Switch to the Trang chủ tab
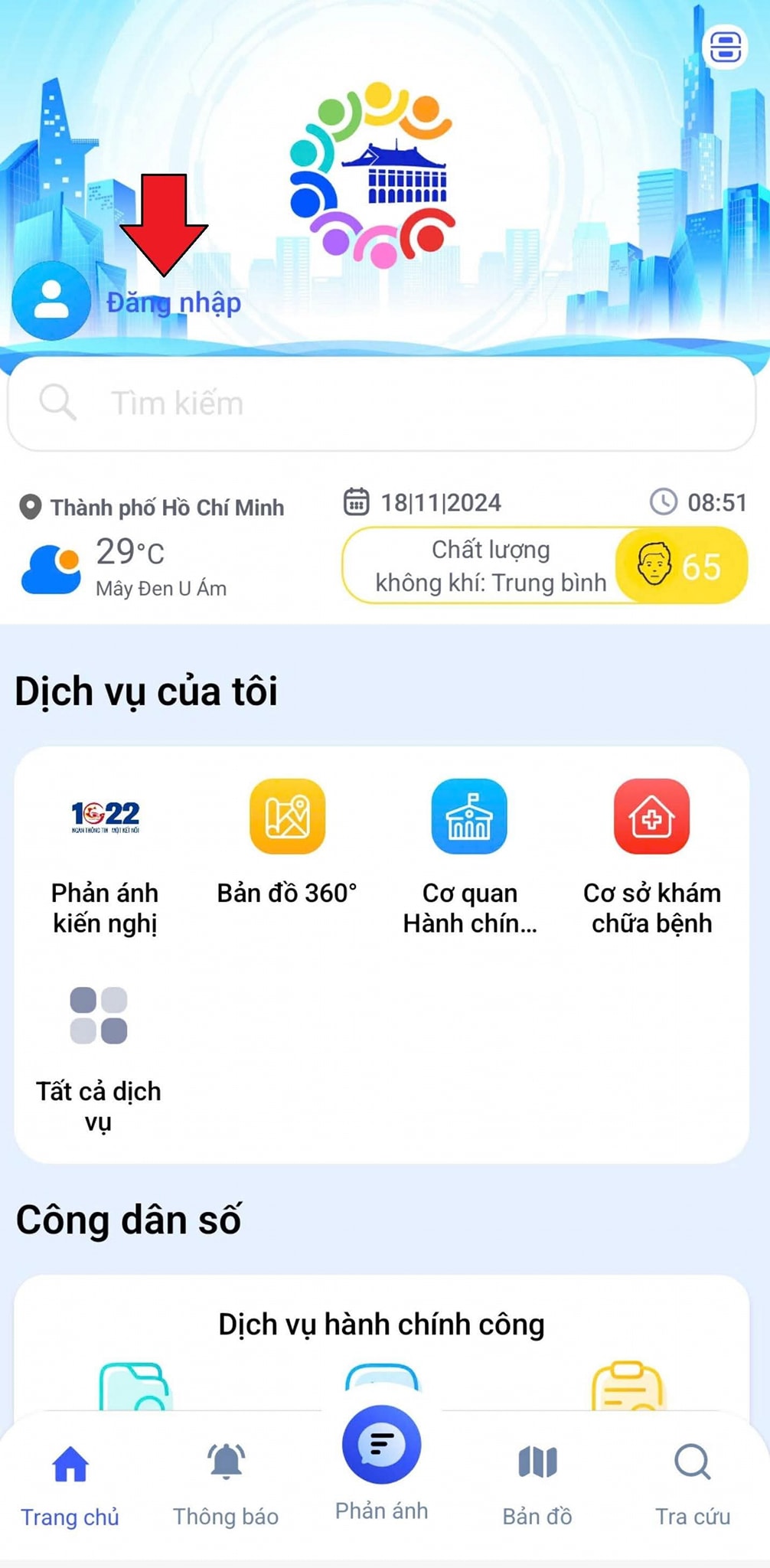770x1568 pixels. (x=70, y=1485)
